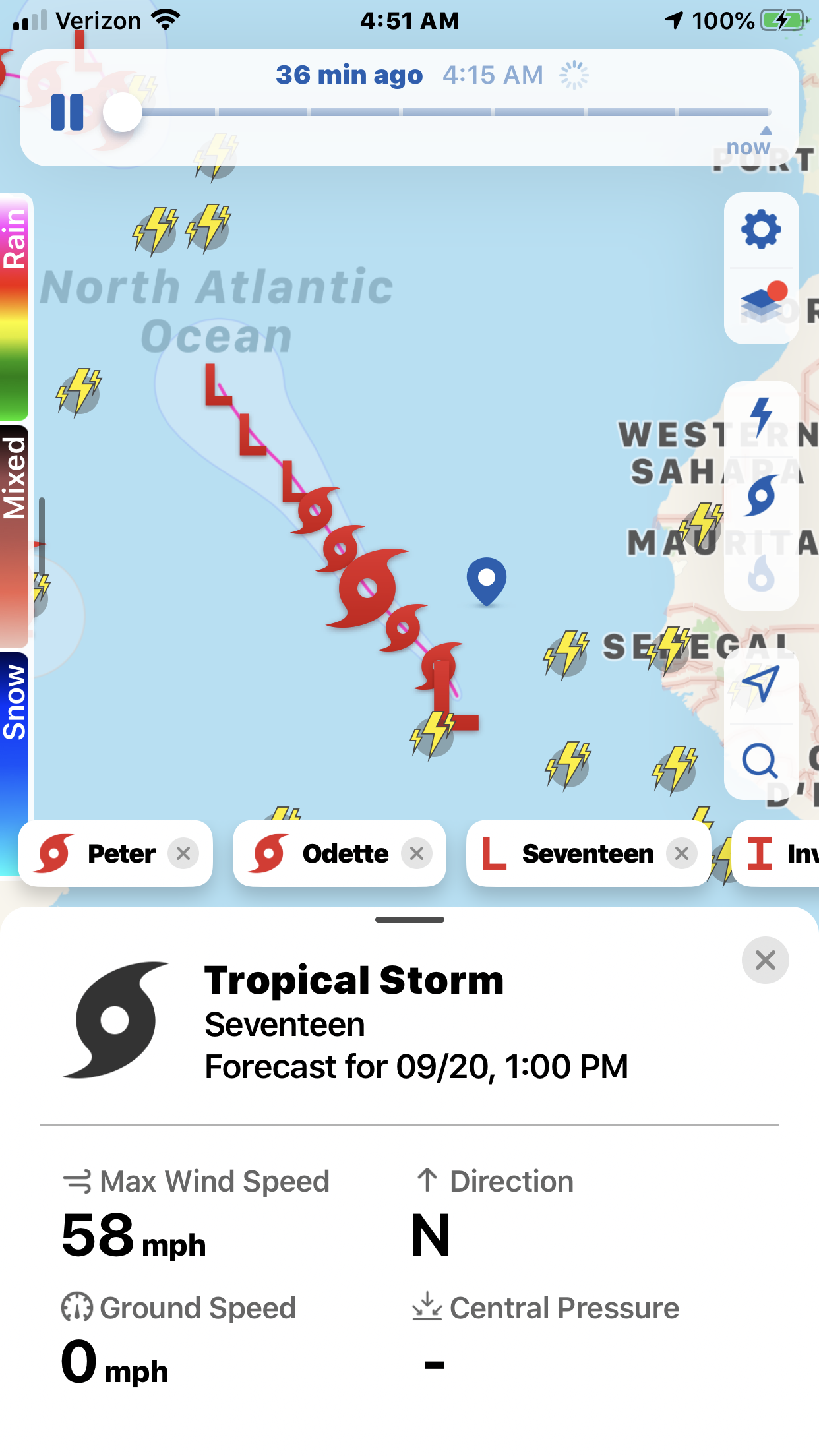
Task: Open the map layers selector
Action: pyautogui.click(x=762, y=302)
